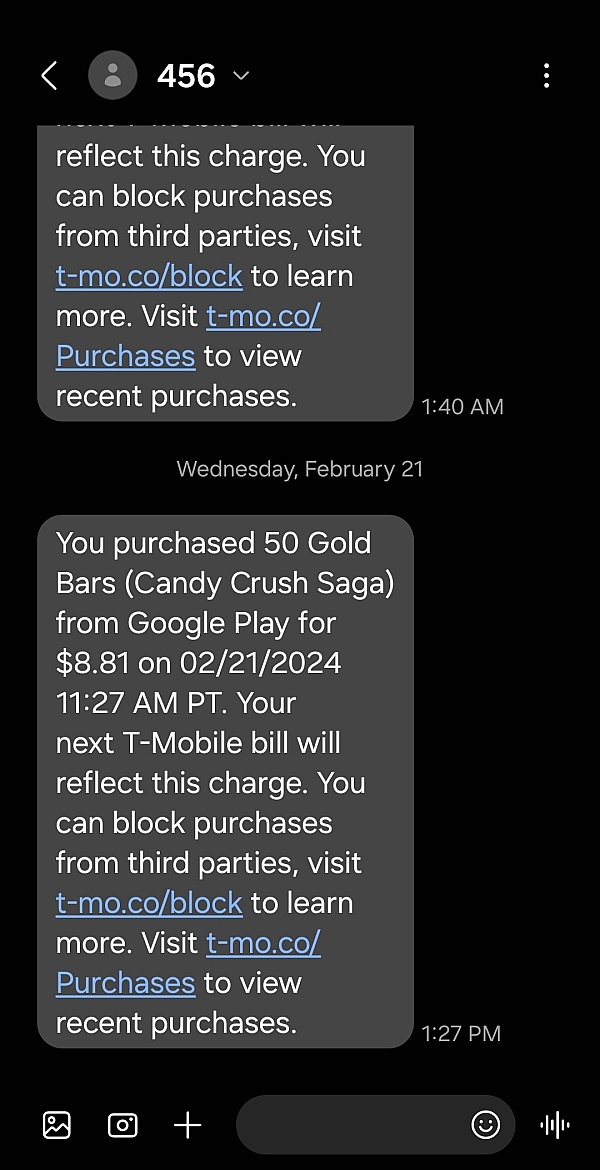Open the t-mo.co/Purchases link in the 1:27 PM message

point(188,963)
